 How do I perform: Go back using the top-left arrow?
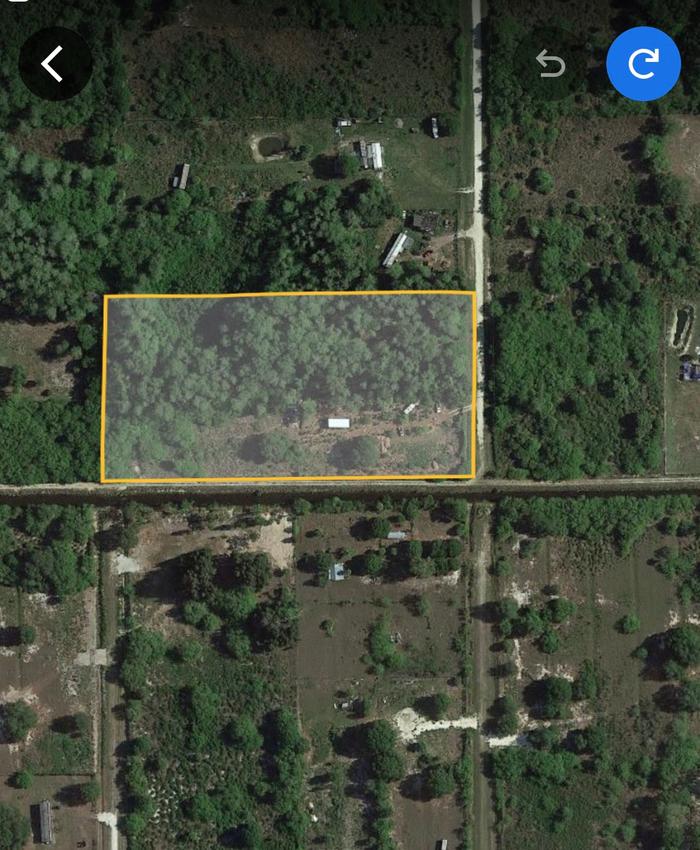click(x=55, y=64)
